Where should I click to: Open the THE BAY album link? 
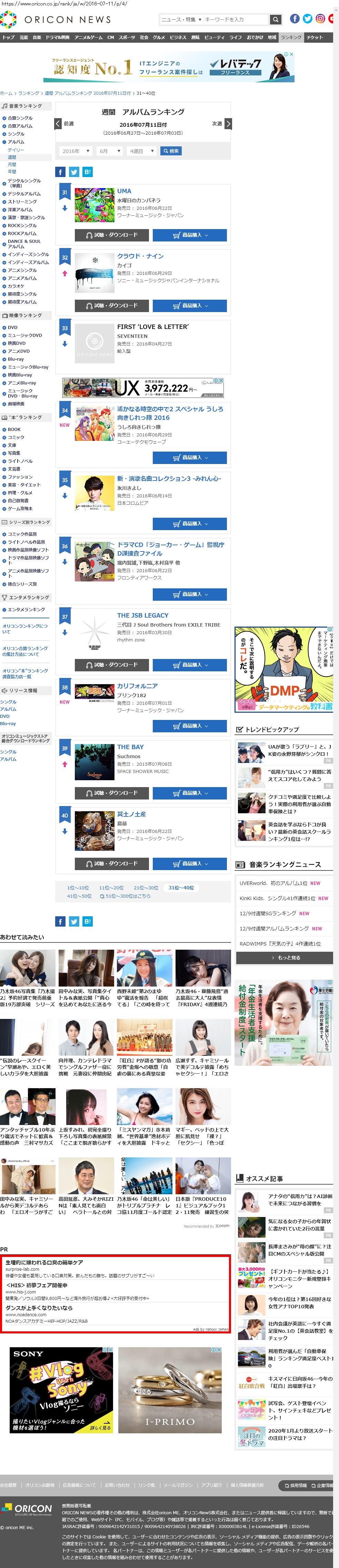point(130,747)
